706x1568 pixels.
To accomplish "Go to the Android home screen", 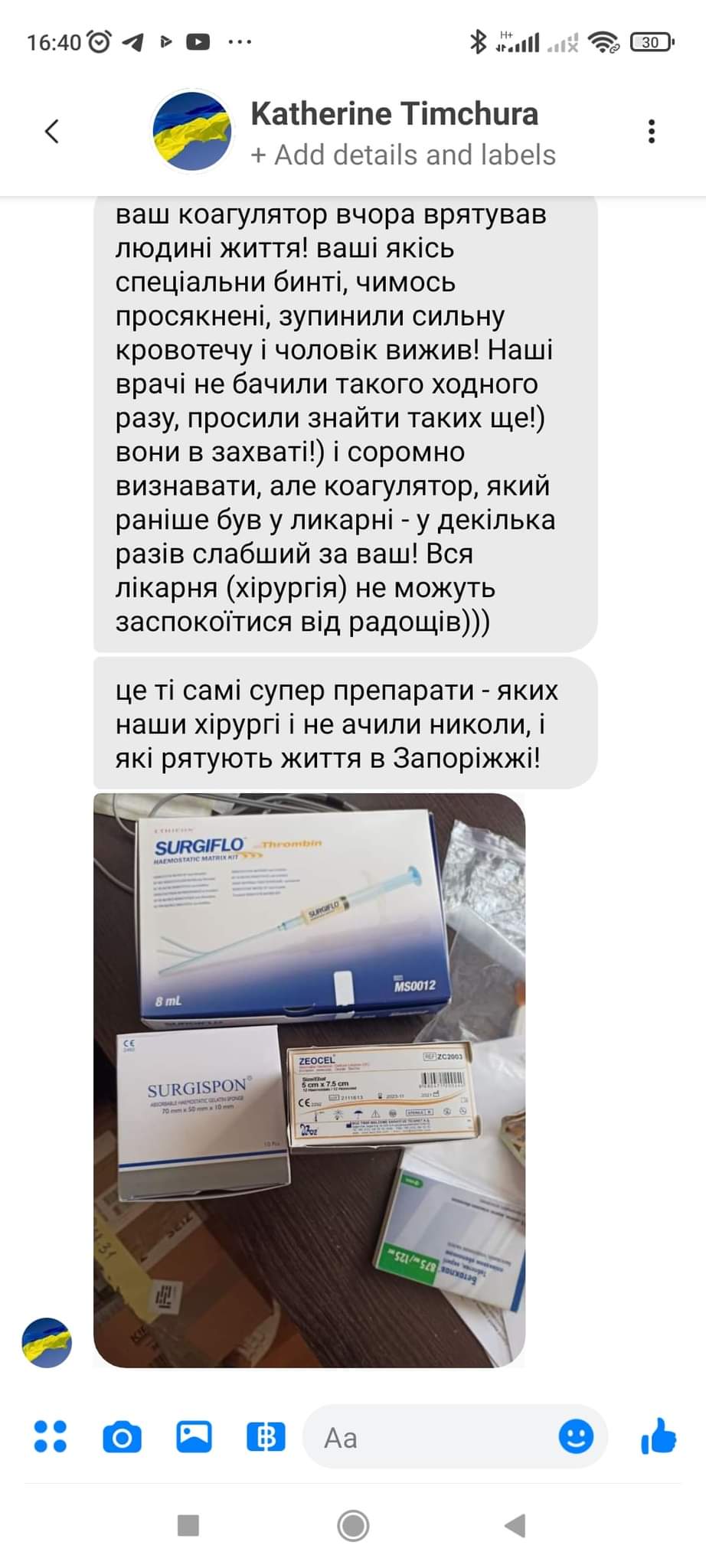I will click(x=353, y=1526).
